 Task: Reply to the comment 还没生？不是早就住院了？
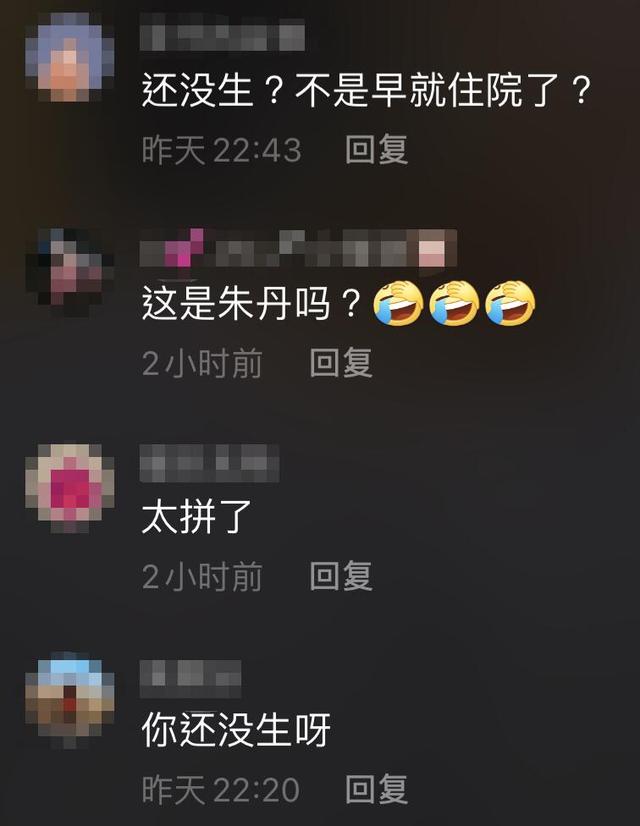click(376, 150)
